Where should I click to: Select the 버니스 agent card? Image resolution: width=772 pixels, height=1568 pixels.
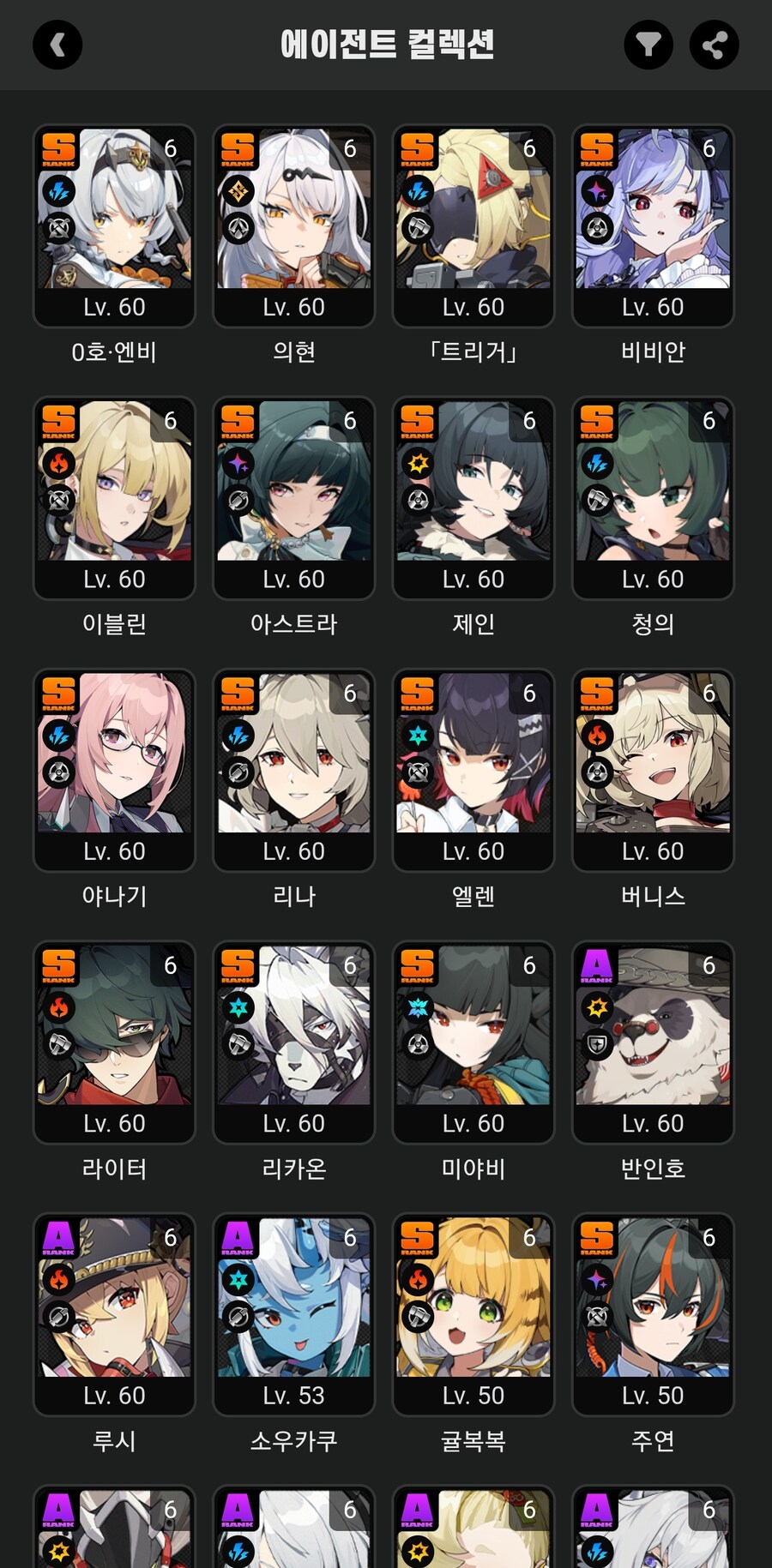pos(653,771)
